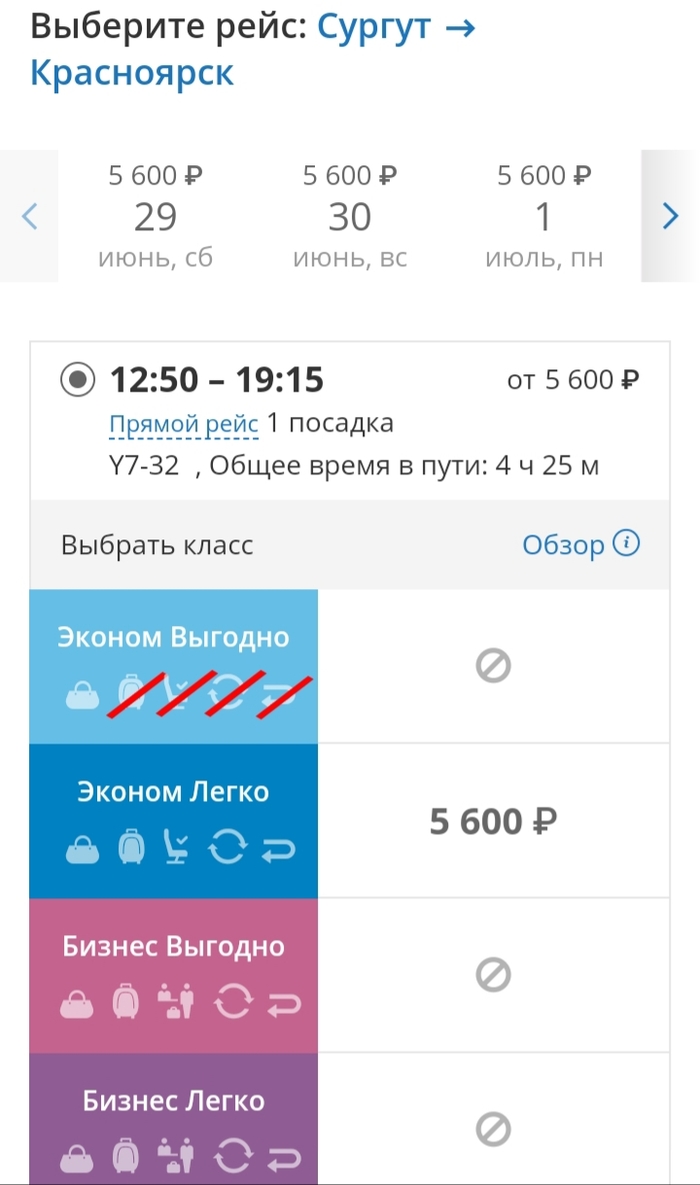Go to earlier dates with left arrow
Viewport: 700px width, 1185px height.
30,216
